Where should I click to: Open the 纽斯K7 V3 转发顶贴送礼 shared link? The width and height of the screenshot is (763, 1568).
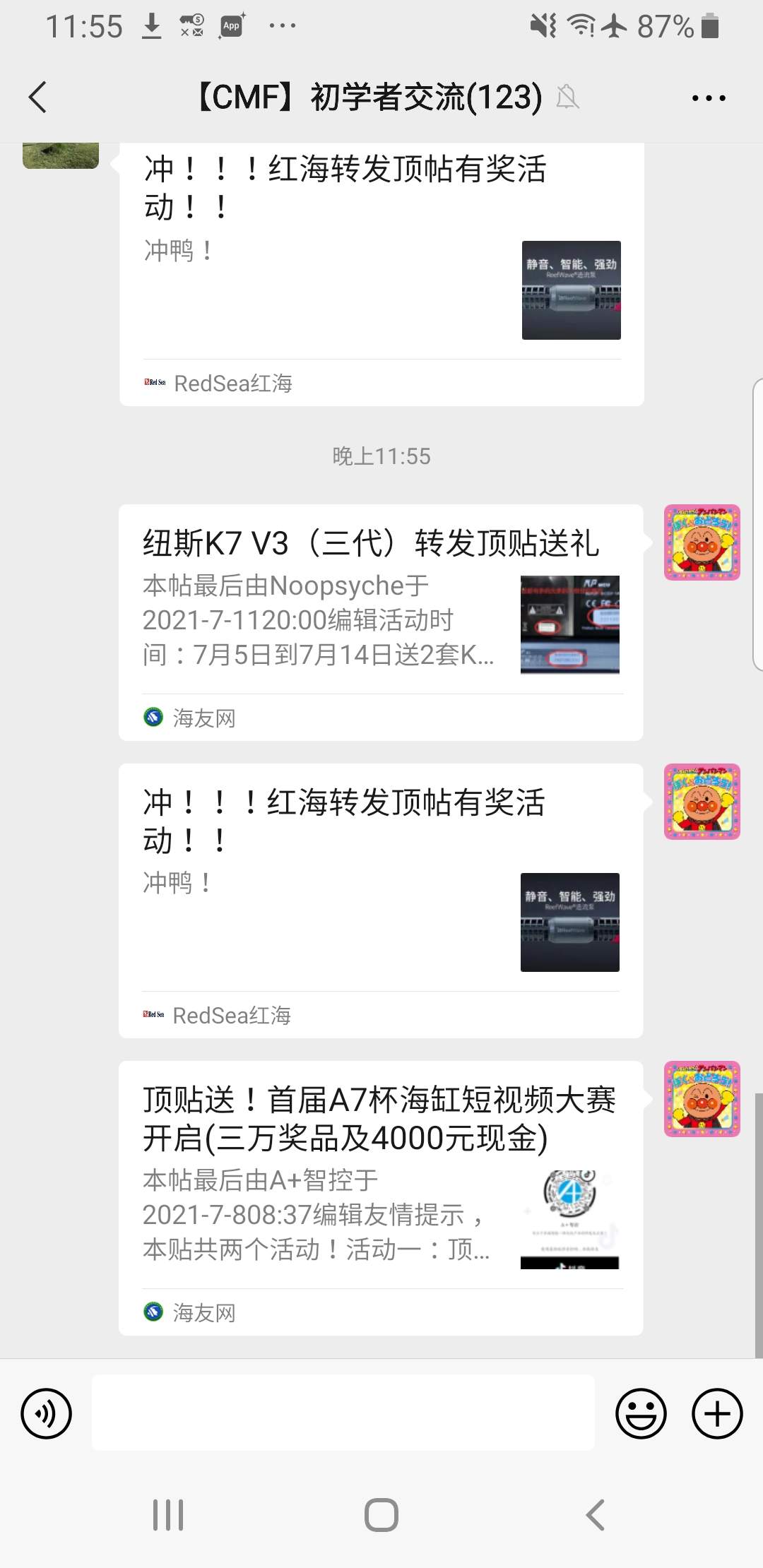[x=380, y=622]
